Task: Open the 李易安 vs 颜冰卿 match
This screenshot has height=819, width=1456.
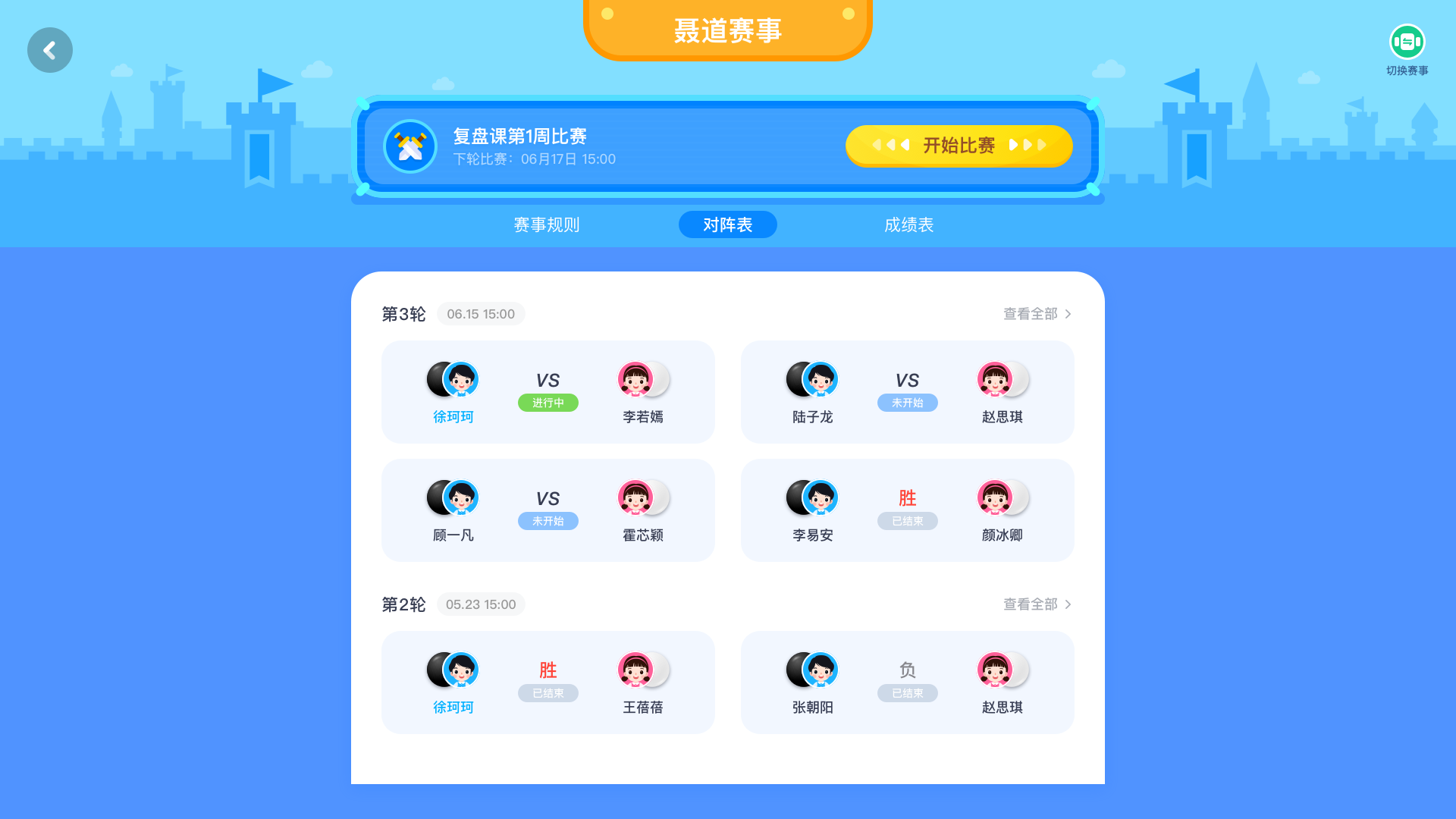Action: (x=907, y=510)
